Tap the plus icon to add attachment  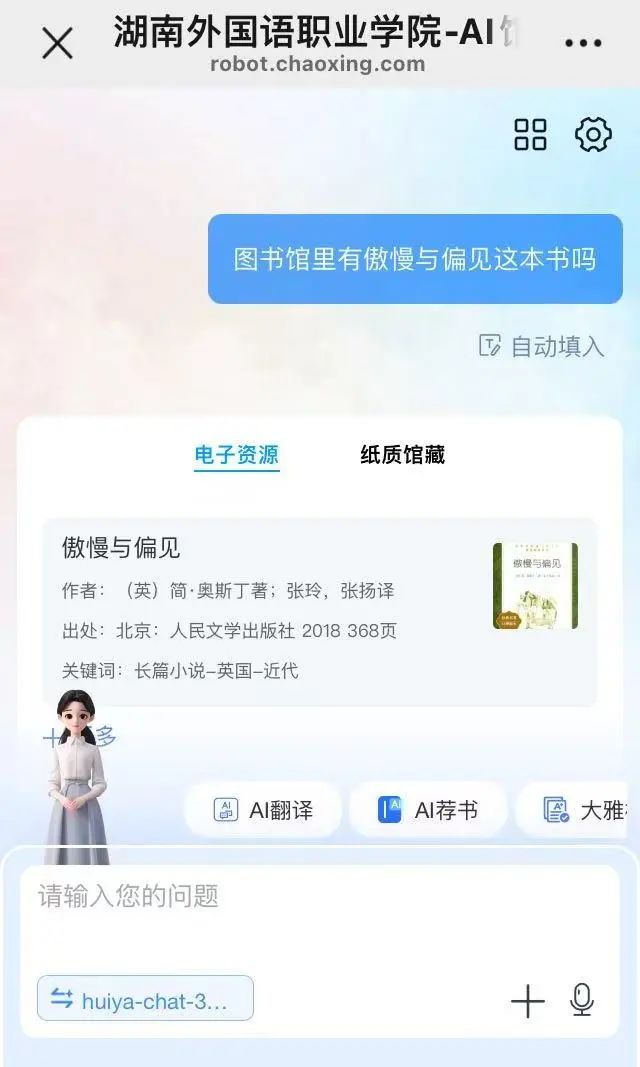coord(527,1000)
